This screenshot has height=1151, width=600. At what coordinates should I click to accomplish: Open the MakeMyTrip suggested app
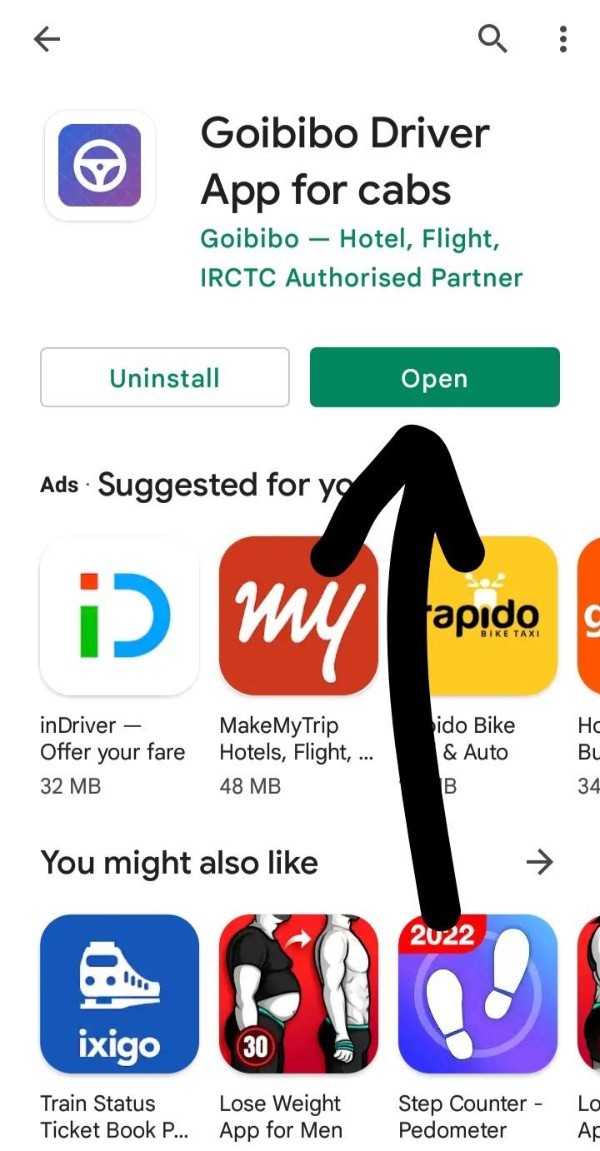click(x=298, y=615)
